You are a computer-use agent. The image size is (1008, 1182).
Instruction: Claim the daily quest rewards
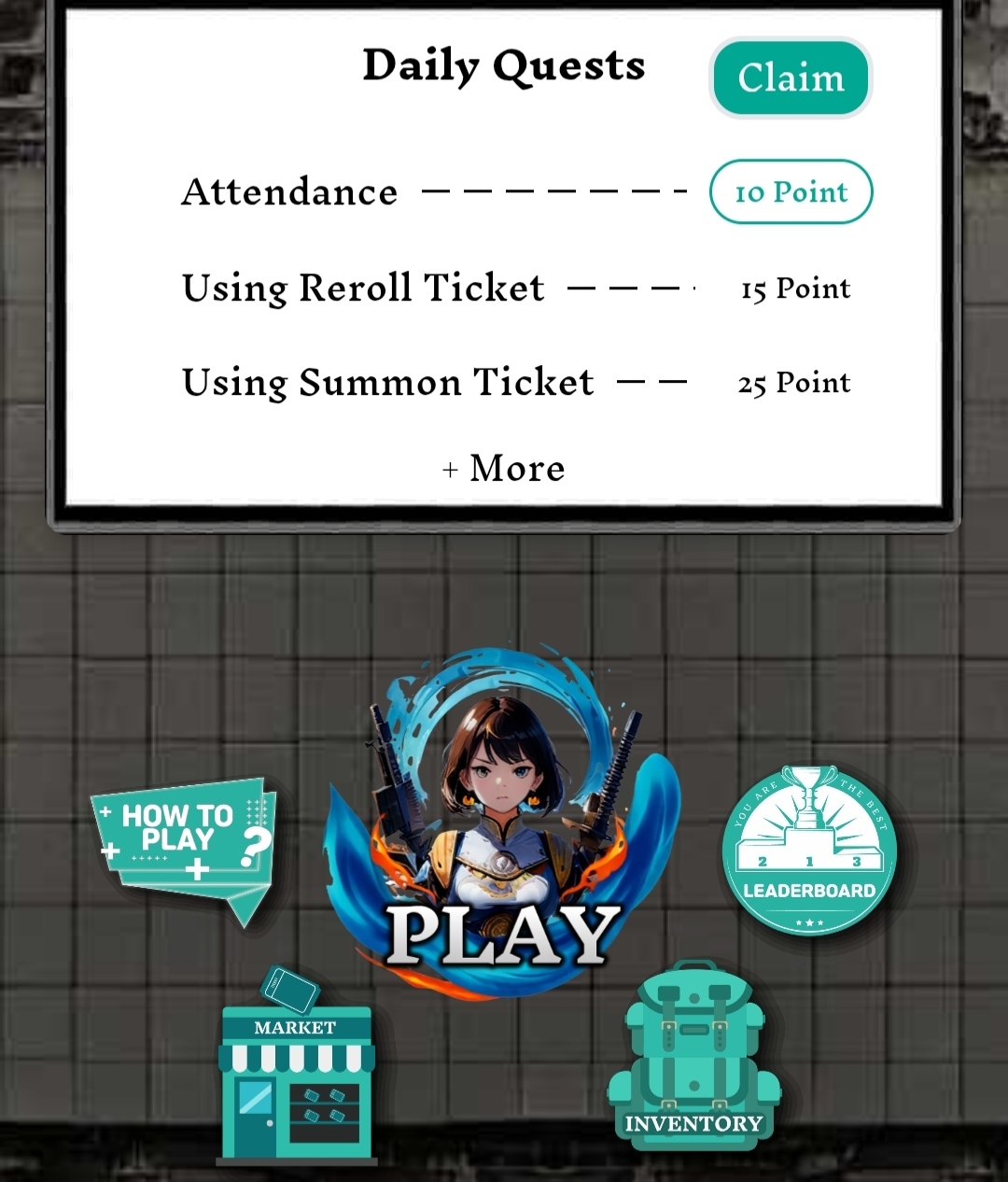(x=791, y=78)
